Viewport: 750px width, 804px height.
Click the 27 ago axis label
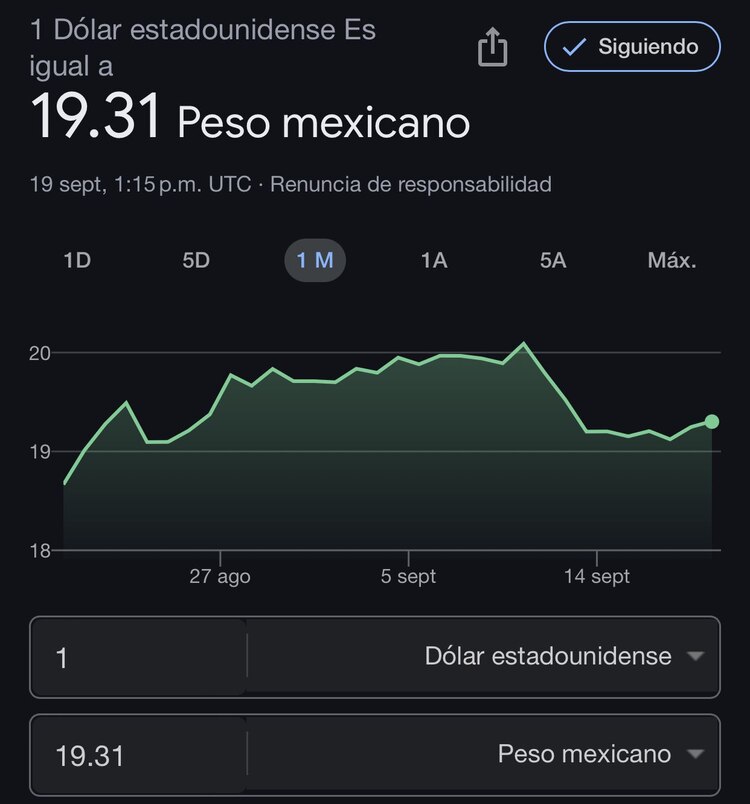(x=222, y=576)
